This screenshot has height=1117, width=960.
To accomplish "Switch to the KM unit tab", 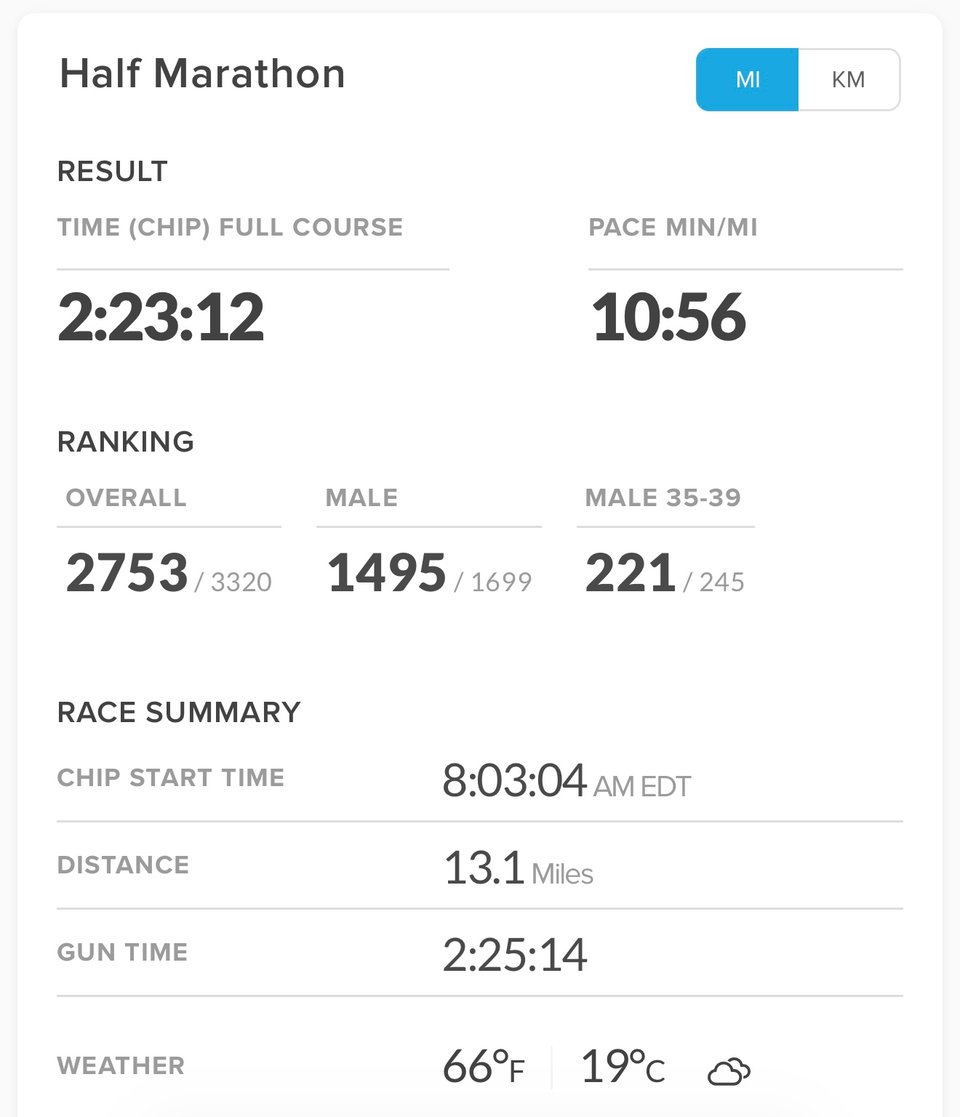I will [x=849, y=79].
